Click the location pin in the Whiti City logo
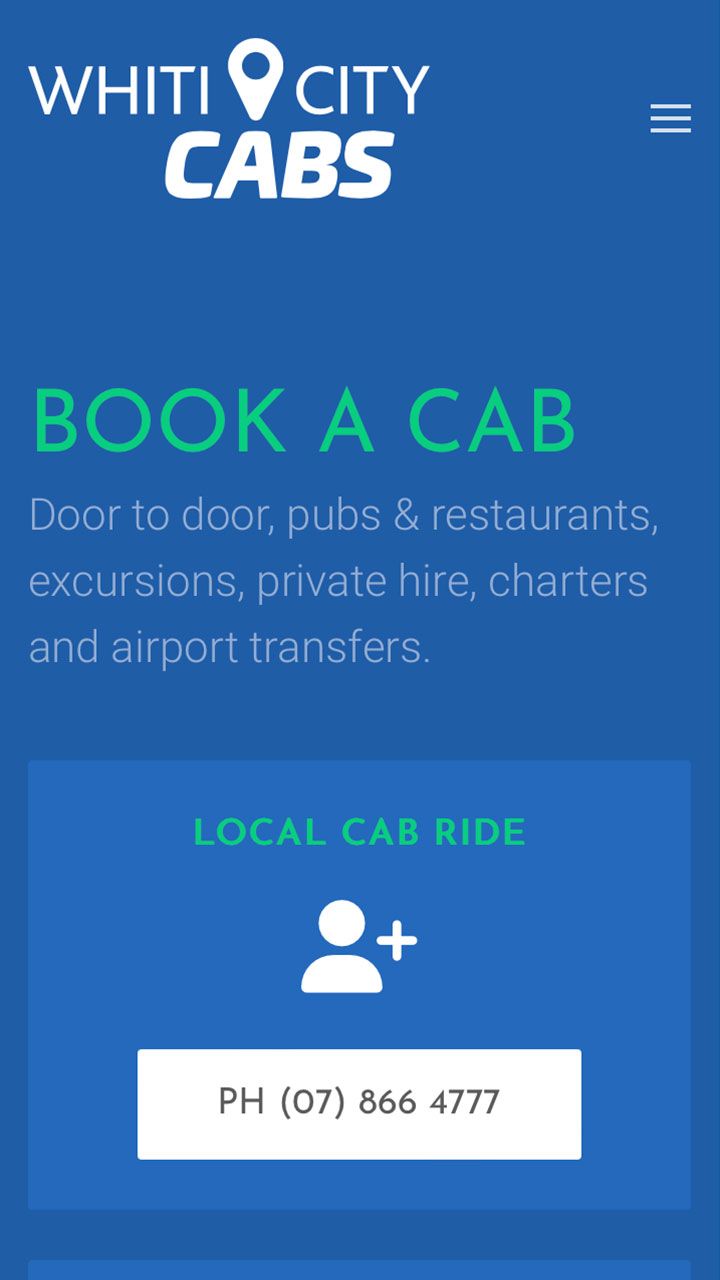 253,75
